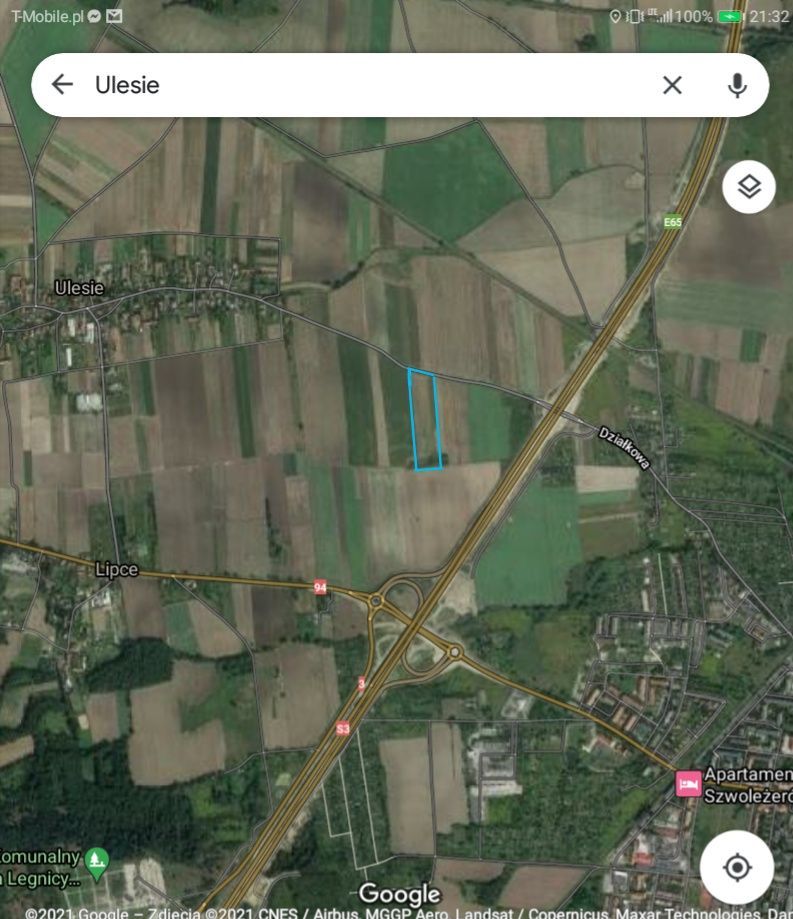The height and width of the screenshot is (919, 793).
Task: Tap the back arrow in the search bar
Action: [x=64, y=85]
